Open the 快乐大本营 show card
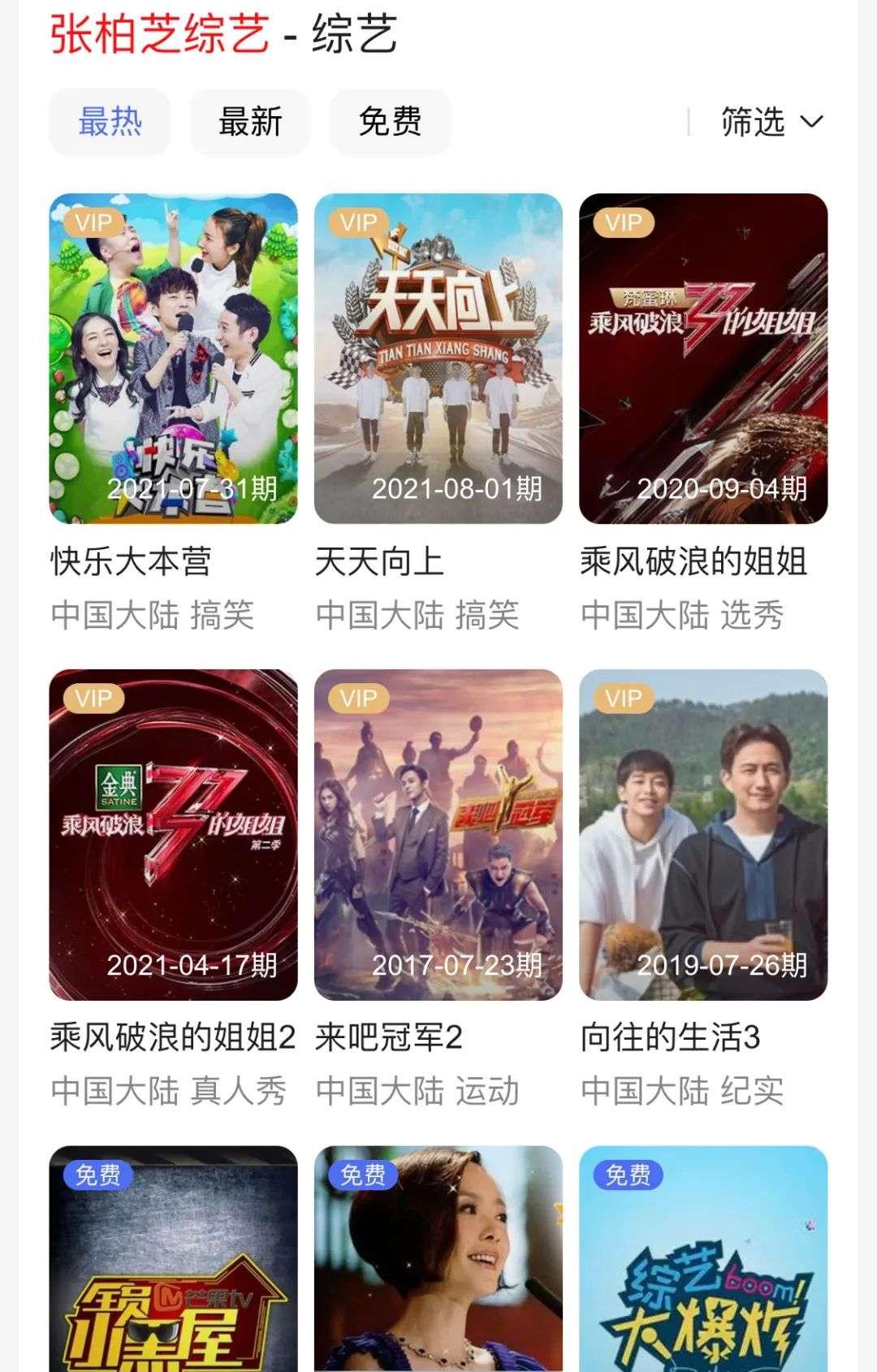 [x=173, y=358]
